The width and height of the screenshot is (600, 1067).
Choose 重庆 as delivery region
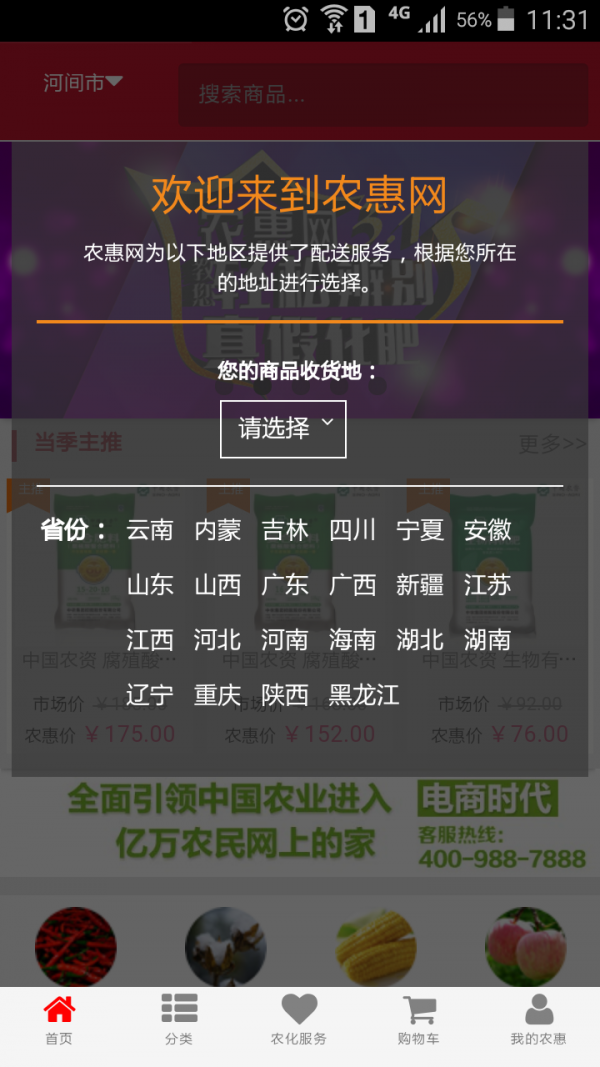coord(217,695)
